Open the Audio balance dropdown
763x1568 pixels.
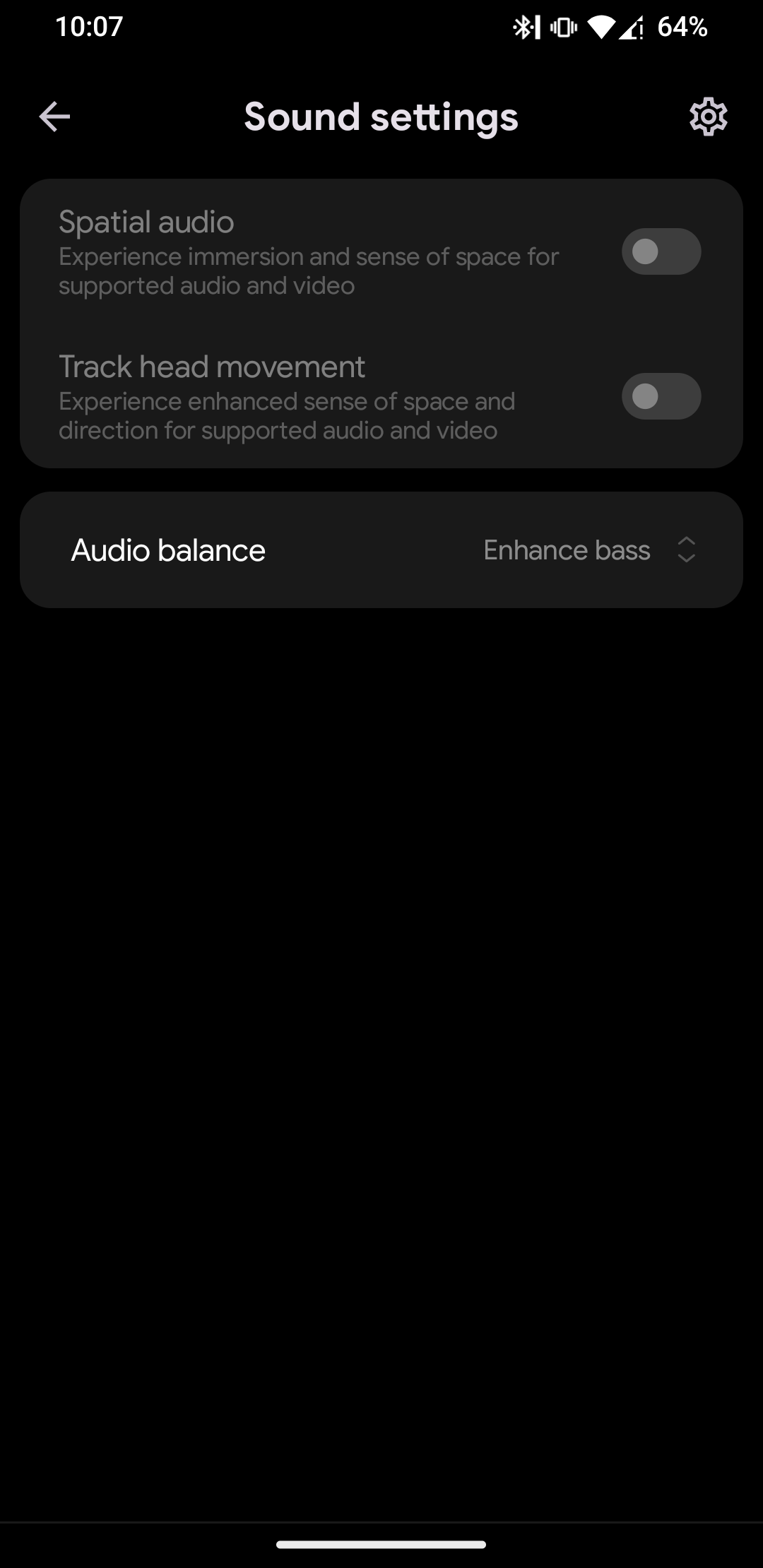(x=381, y=550)
